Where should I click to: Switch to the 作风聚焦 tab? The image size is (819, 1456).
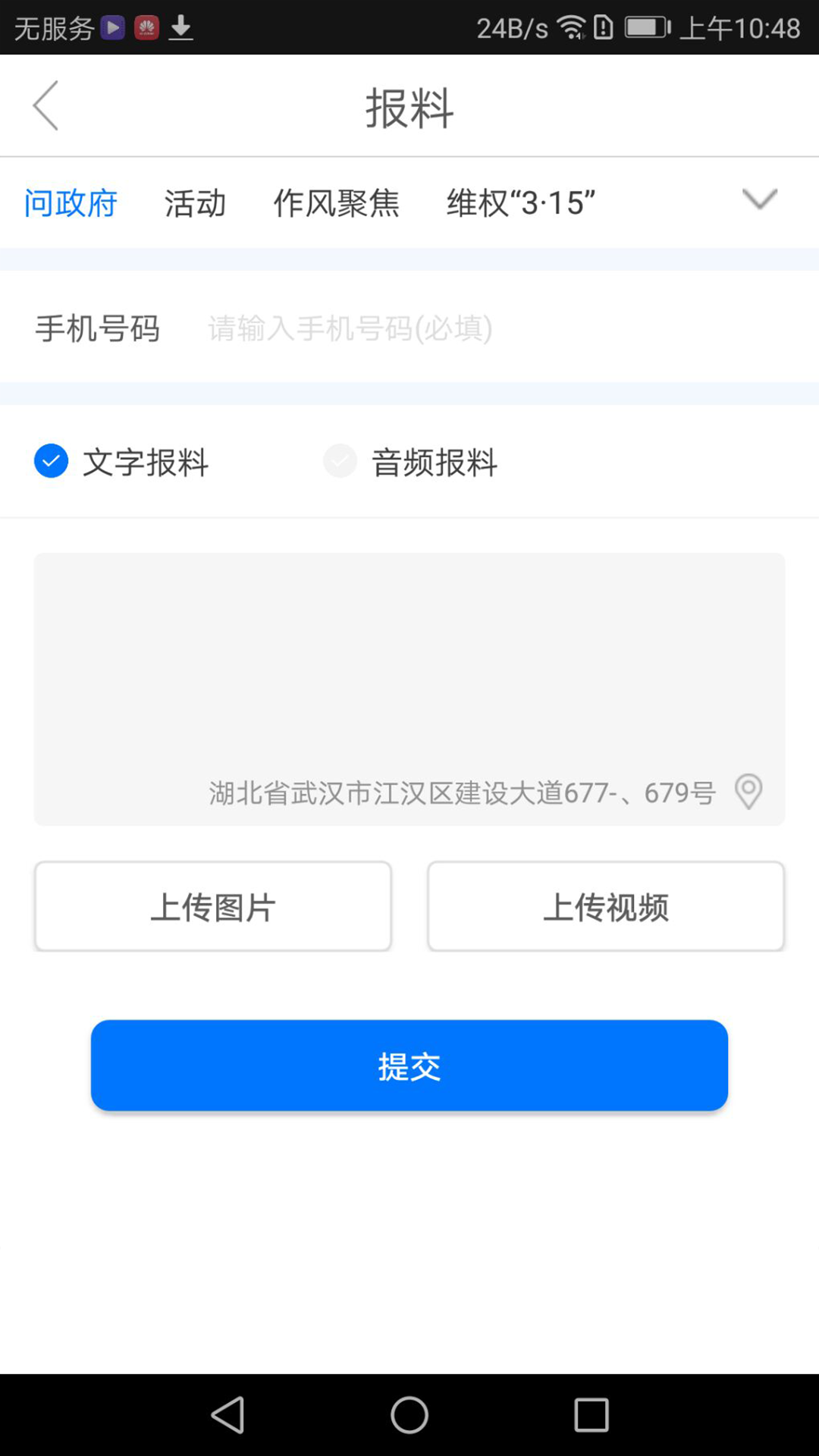[x=336, y=203]
